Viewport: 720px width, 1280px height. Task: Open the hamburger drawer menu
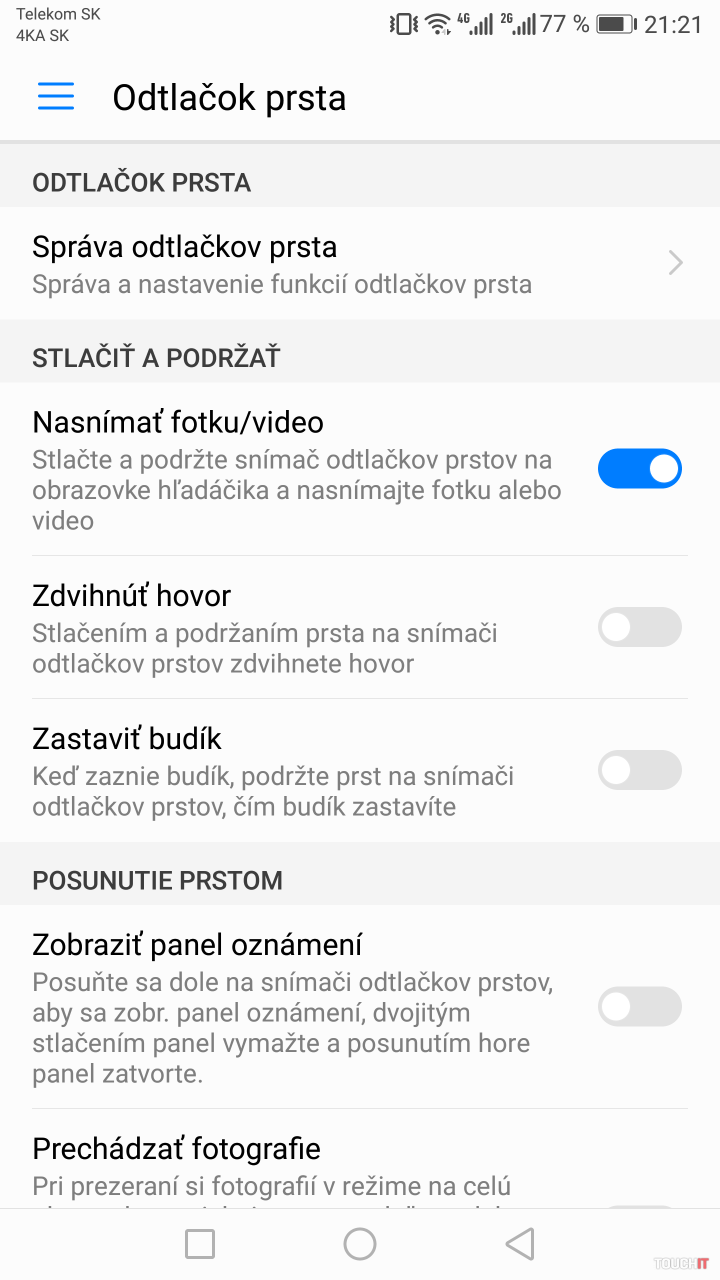pos(56,96)
